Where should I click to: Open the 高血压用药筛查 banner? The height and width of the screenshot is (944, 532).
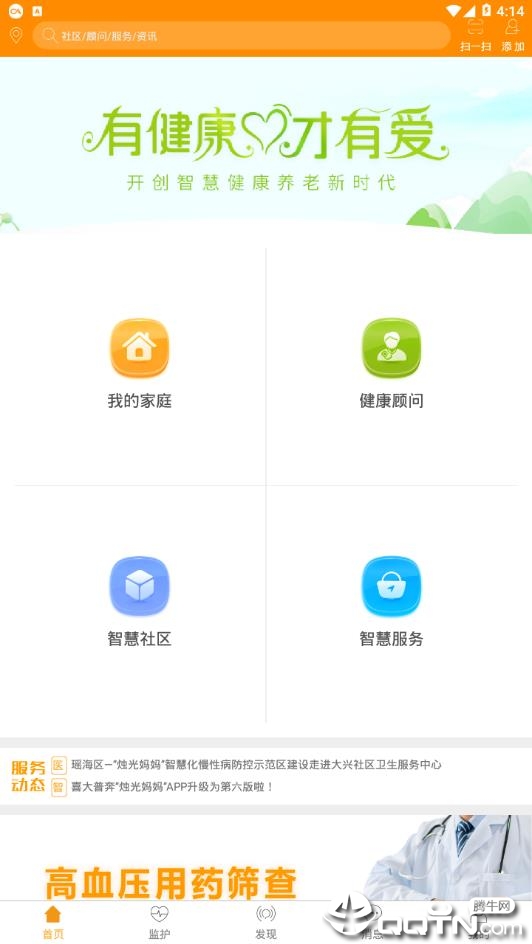pyautogui.click(x=266, y=858)
